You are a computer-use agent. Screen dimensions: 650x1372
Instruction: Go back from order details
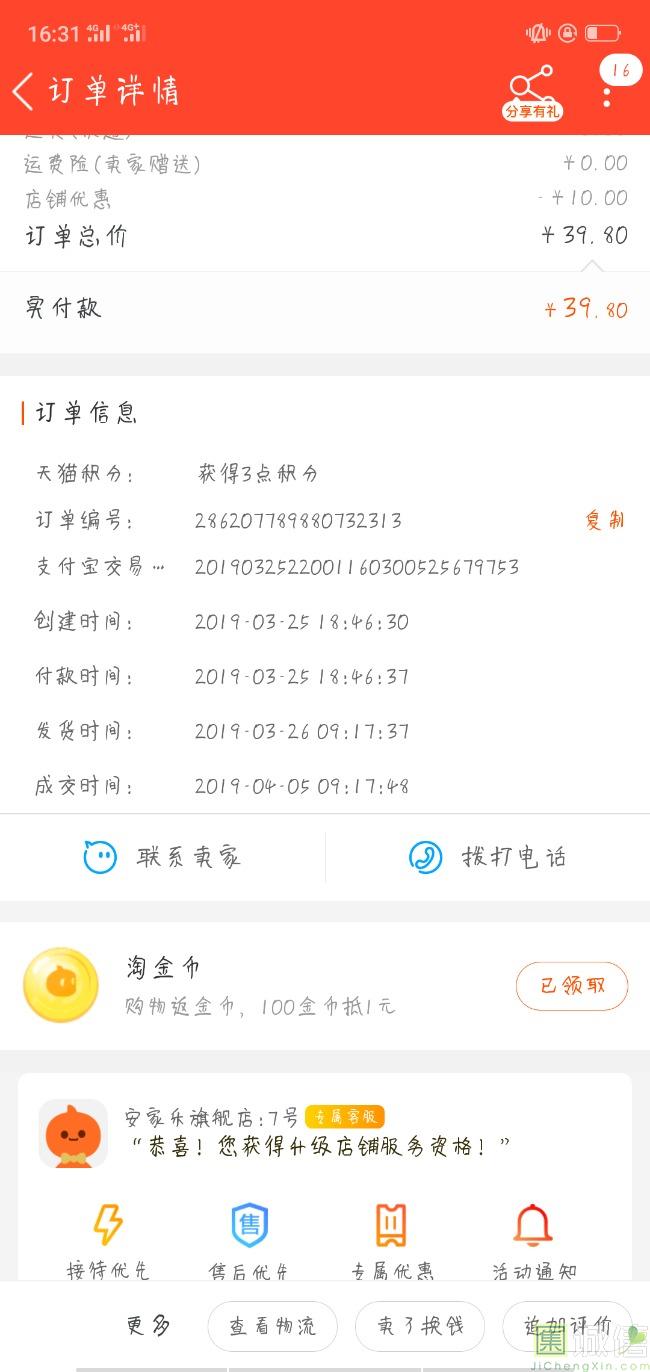pyautogui.click(x=23, y=92)
